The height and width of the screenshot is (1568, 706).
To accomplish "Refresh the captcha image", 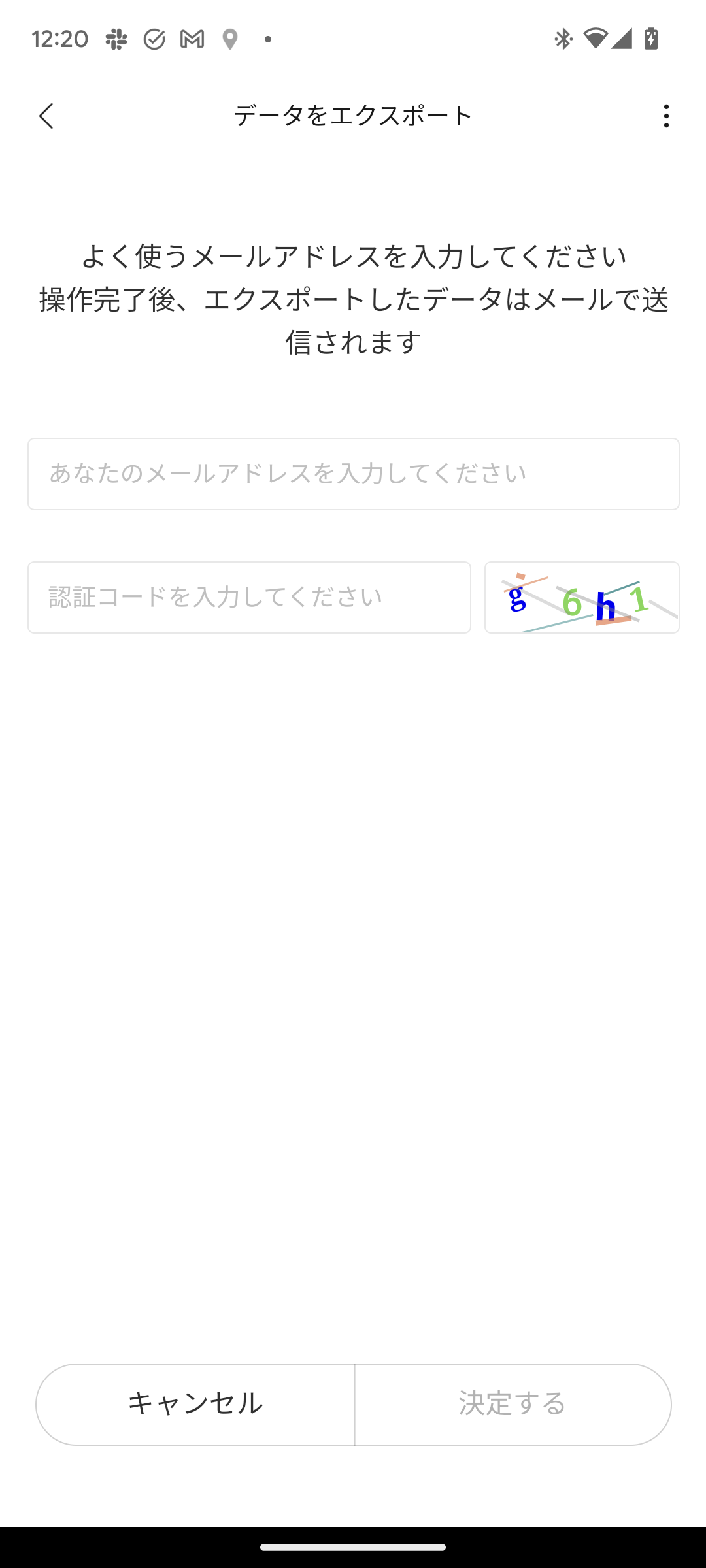I will (x=582, y=597).
